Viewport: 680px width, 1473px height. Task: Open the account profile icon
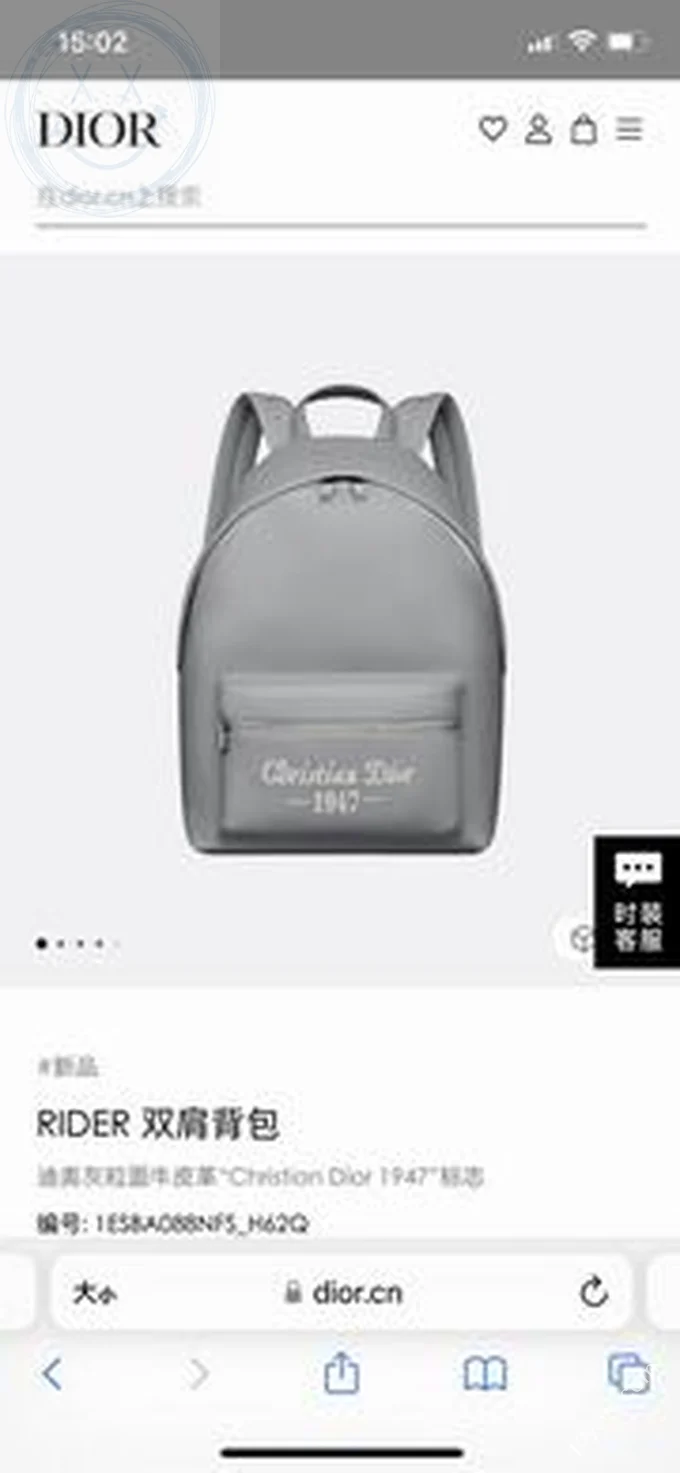[x=538, y=129]
